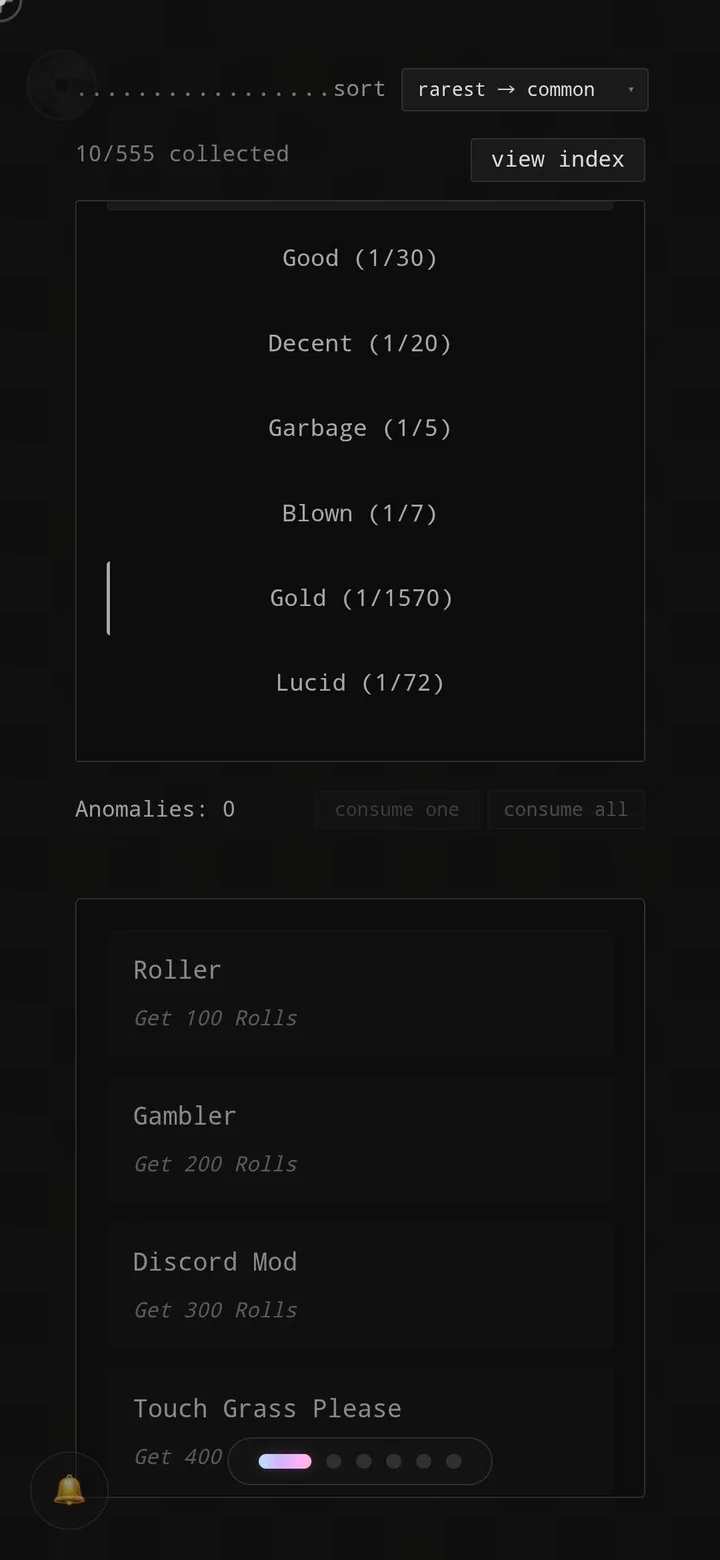720x1560 pixels.
Task: Tap the view index button
Action: [x=557, y=160]
